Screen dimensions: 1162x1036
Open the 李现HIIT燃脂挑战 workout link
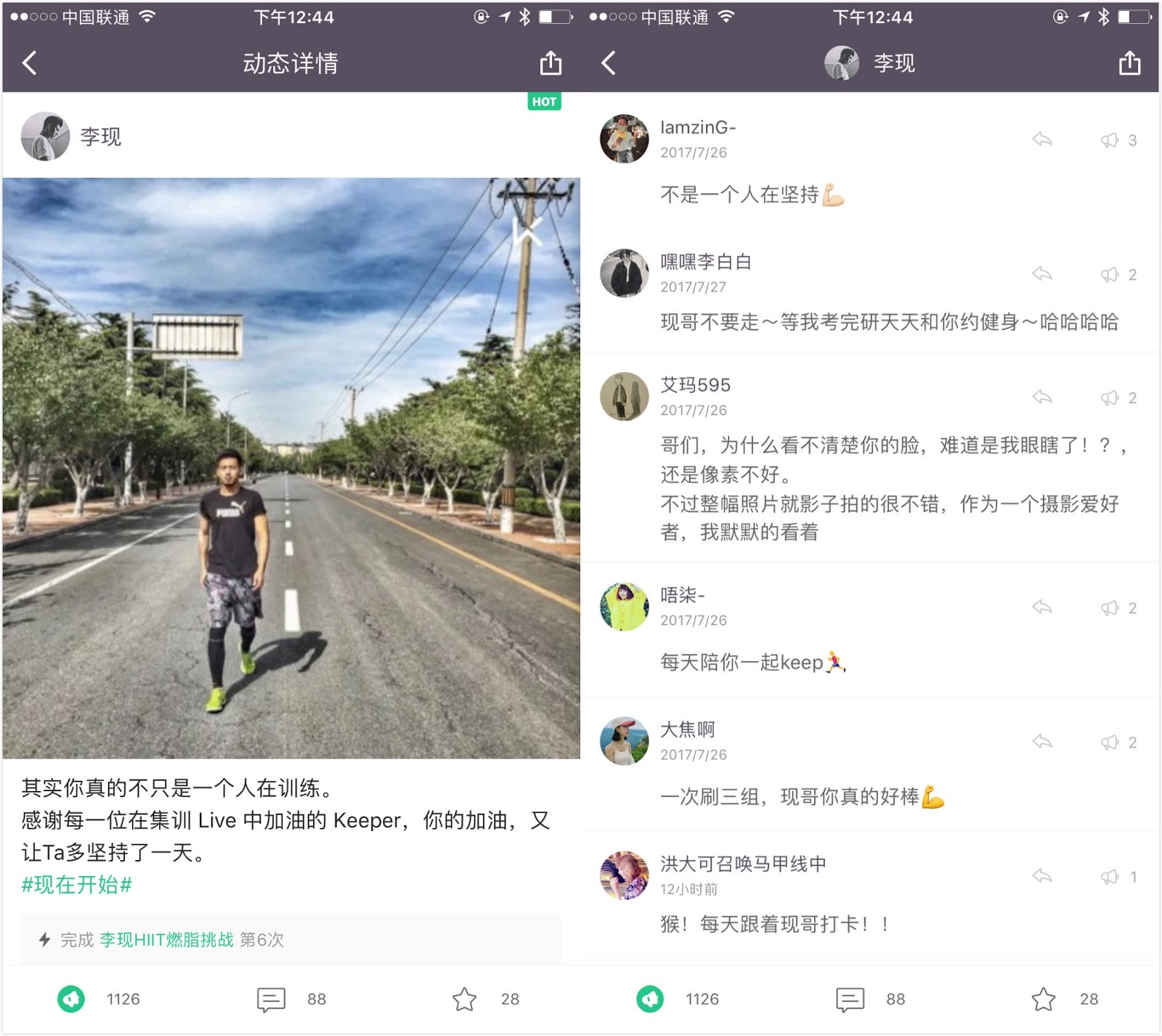(166, 940)
